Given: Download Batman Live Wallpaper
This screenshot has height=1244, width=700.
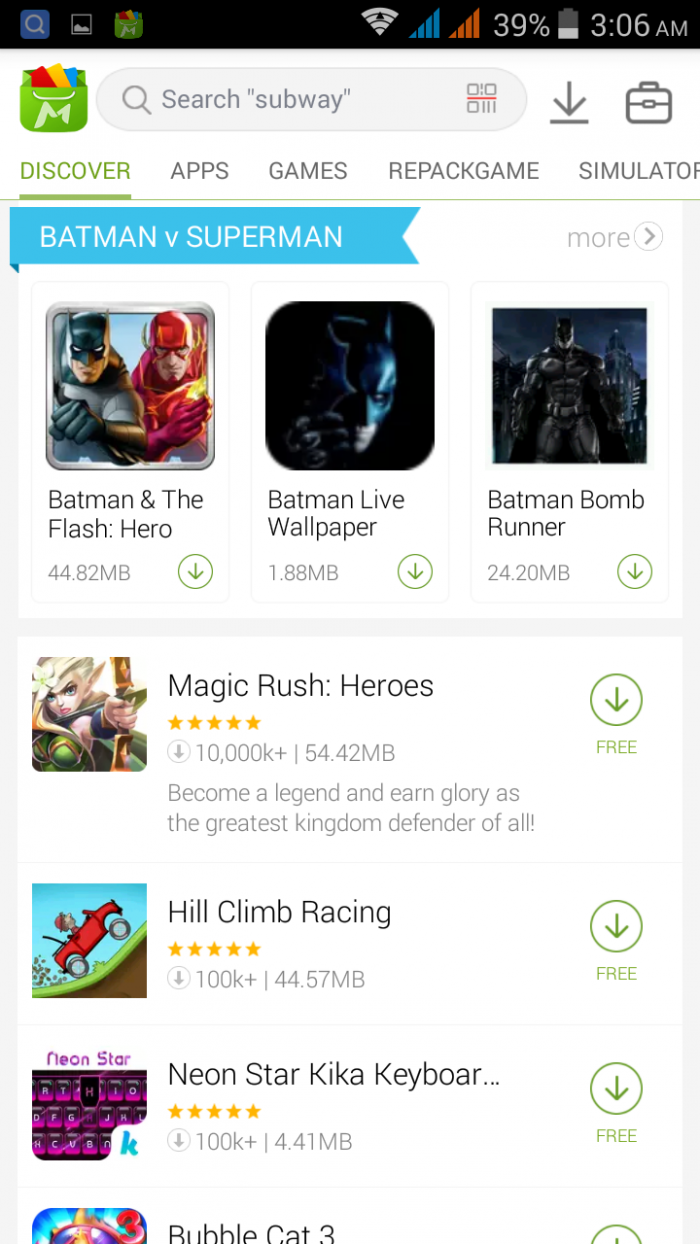Looking at the screenshot, I should tap(415, 572).
